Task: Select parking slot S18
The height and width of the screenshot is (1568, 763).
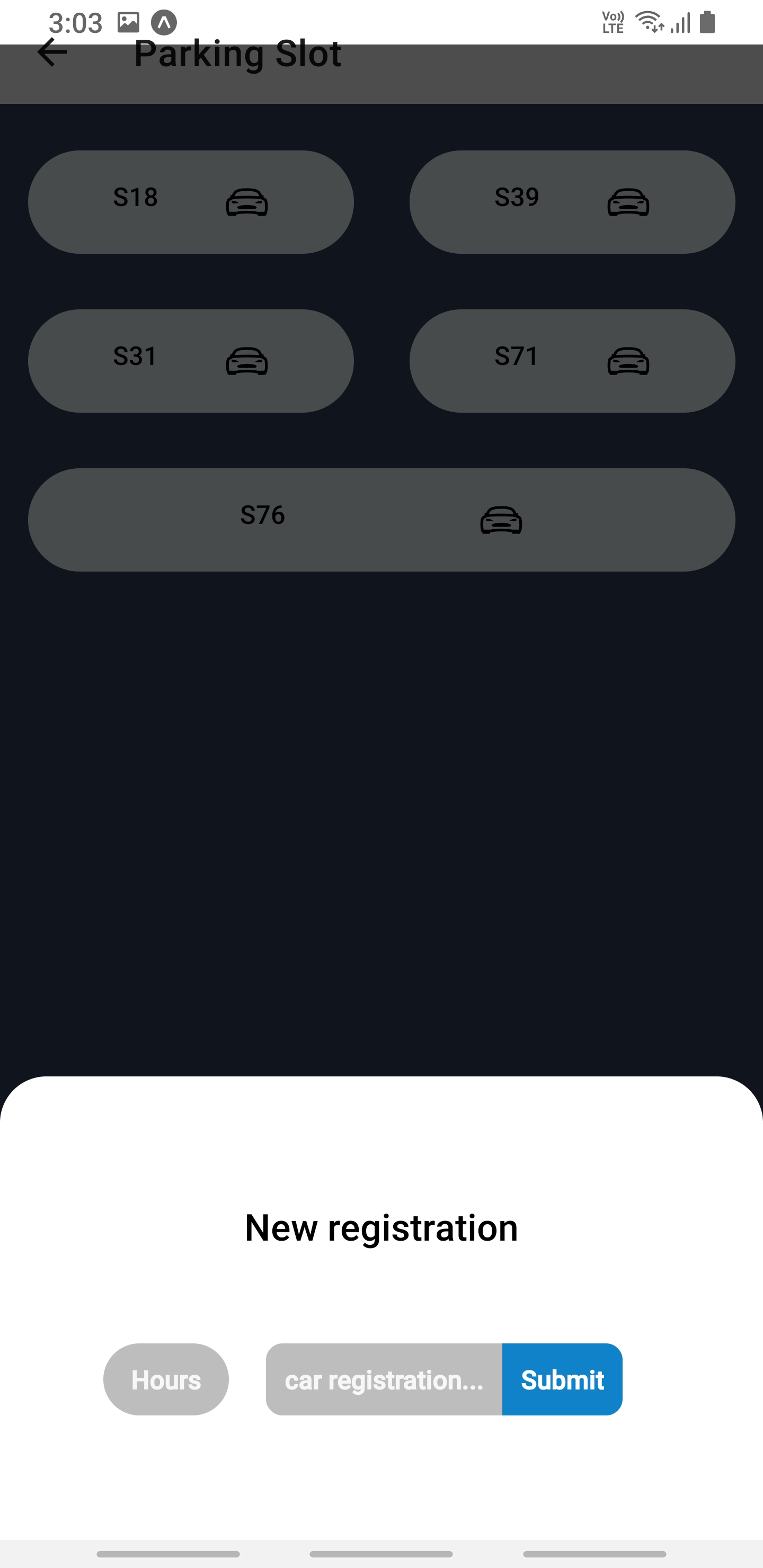Action: 191,202
